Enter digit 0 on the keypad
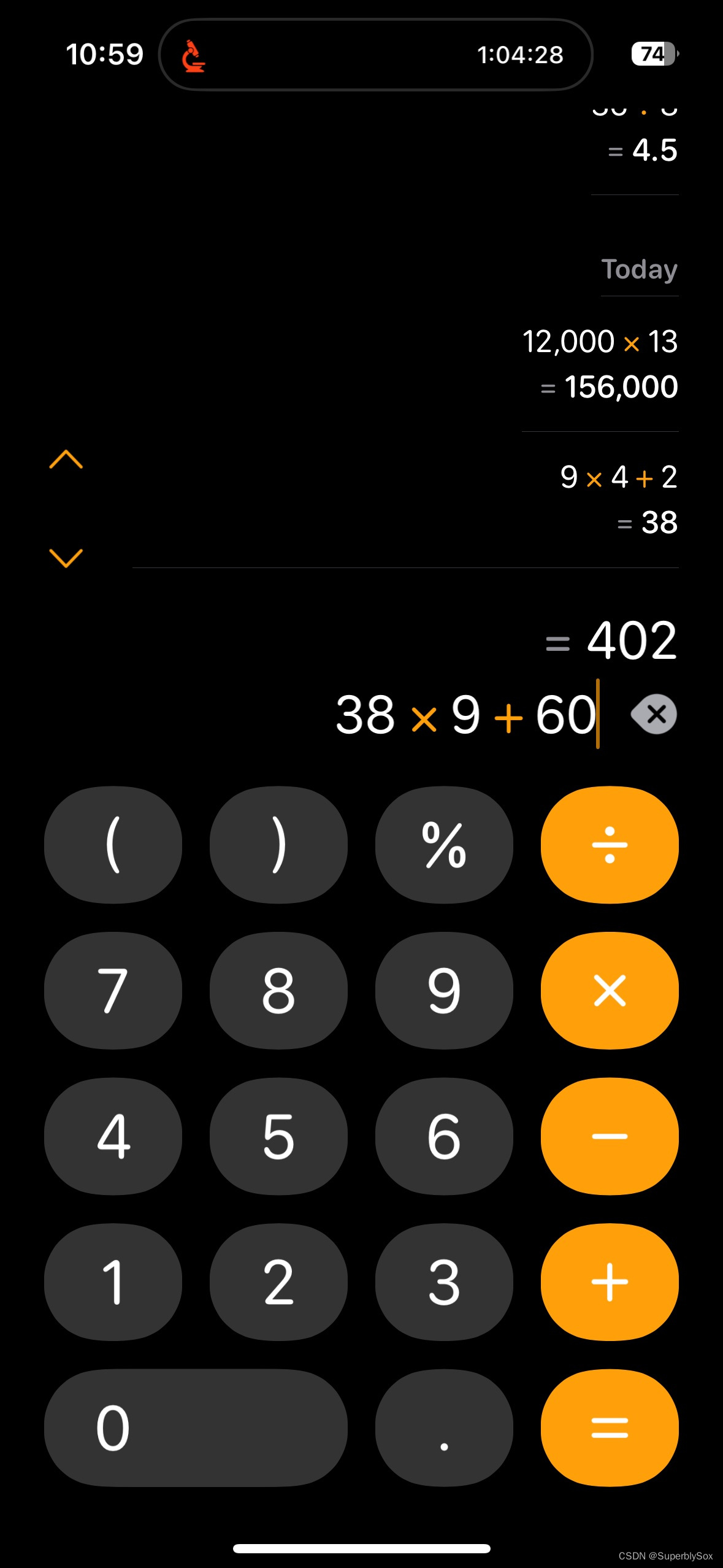Screen dimensions: 723x1568 click(x=196, y=1428)
